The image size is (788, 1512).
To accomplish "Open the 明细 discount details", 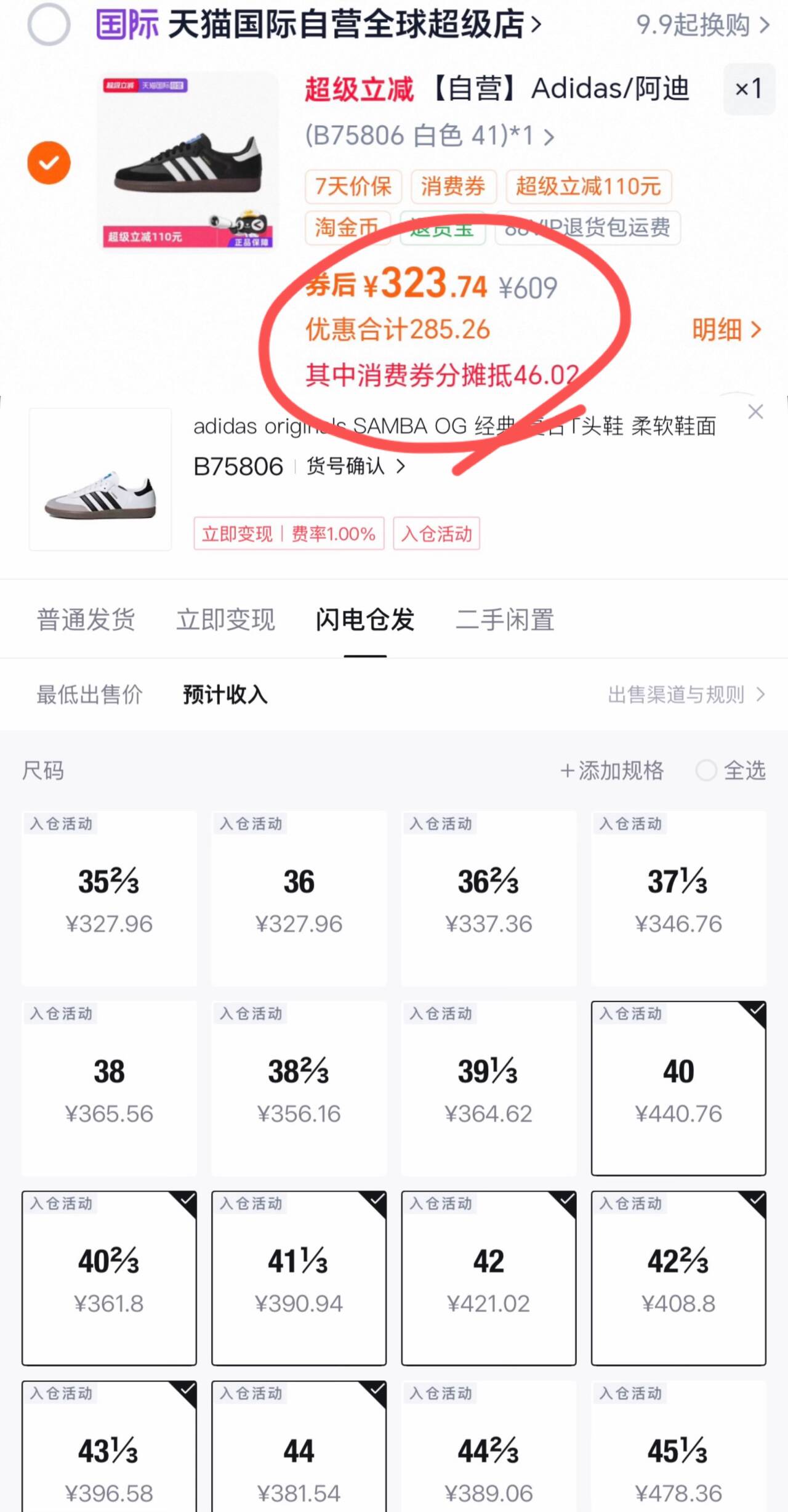I will pyautogui.click(x=727, y=329).
